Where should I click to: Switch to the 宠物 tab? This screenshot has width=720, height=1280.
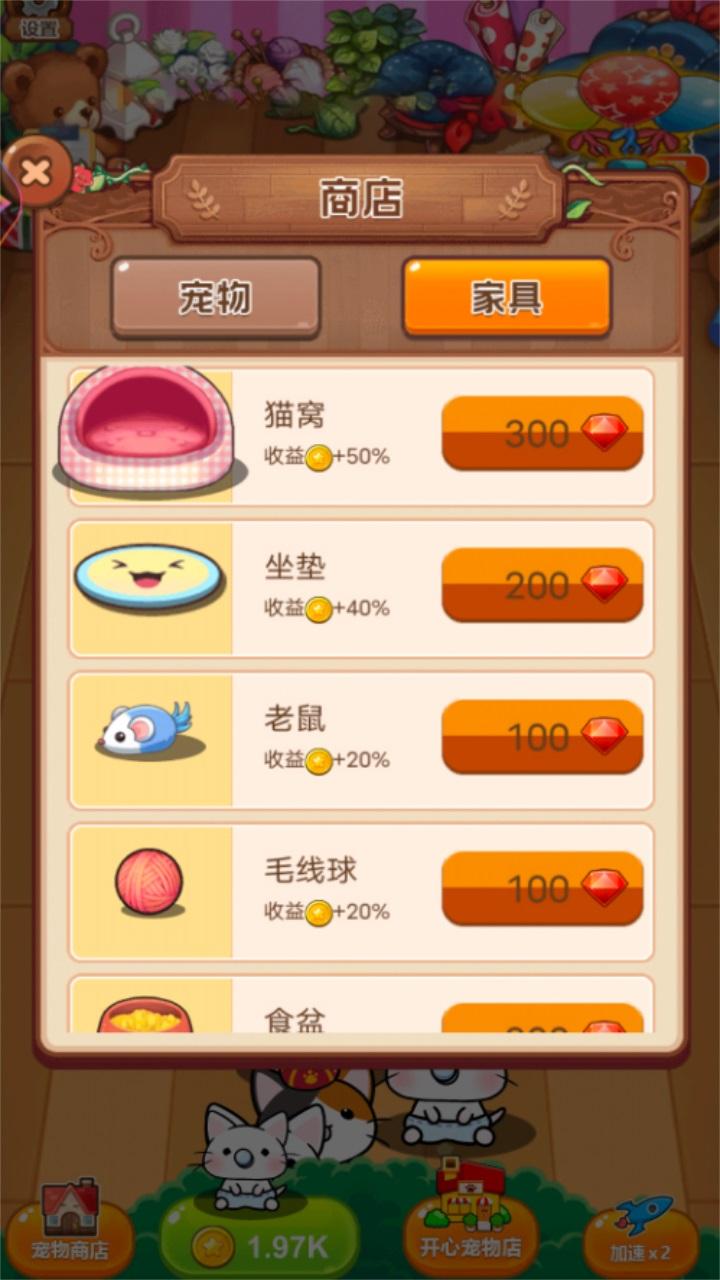[x=215, y=297]
